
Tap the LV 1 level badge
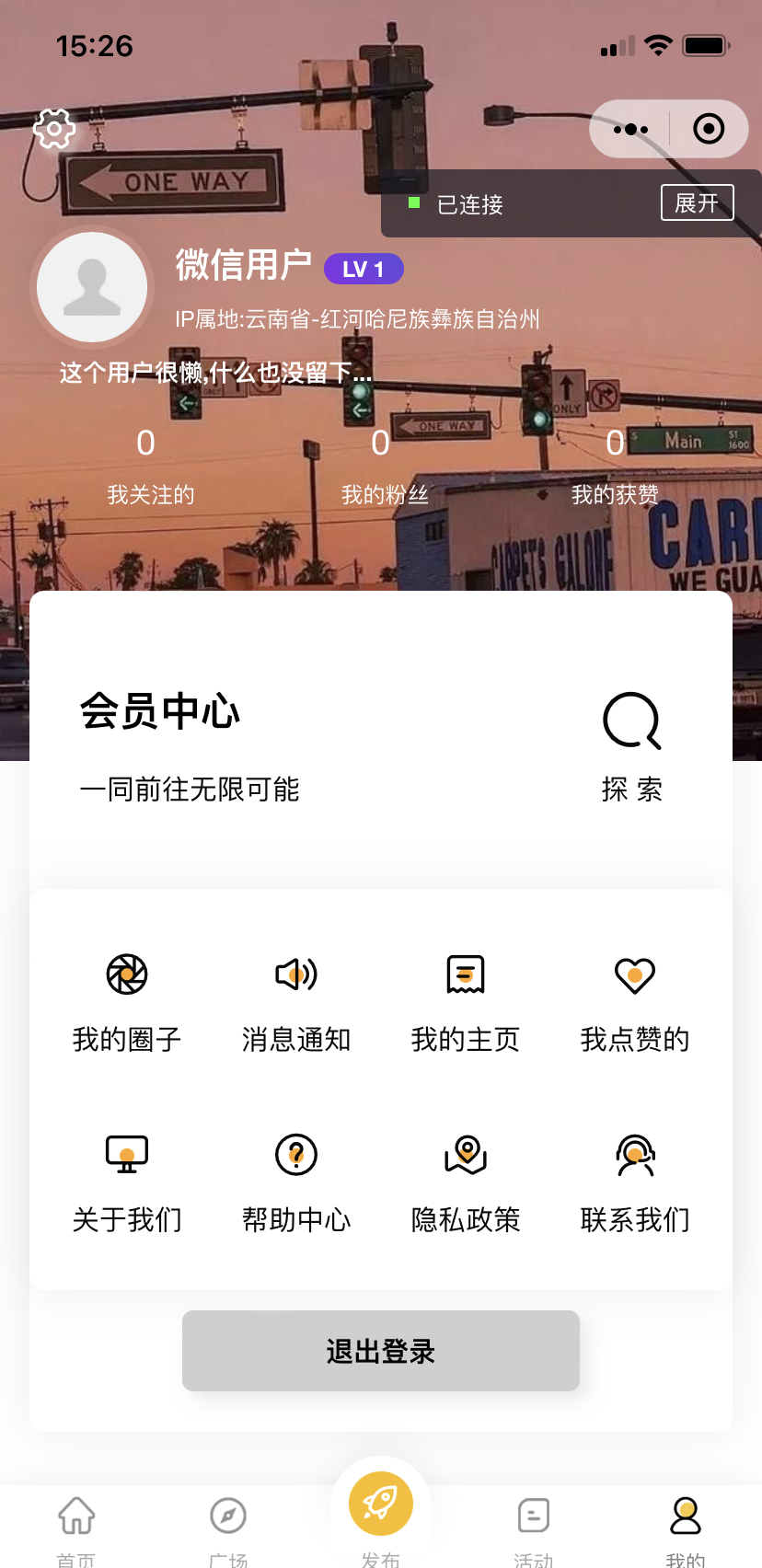pyautogui.click(x=364, y=270)
